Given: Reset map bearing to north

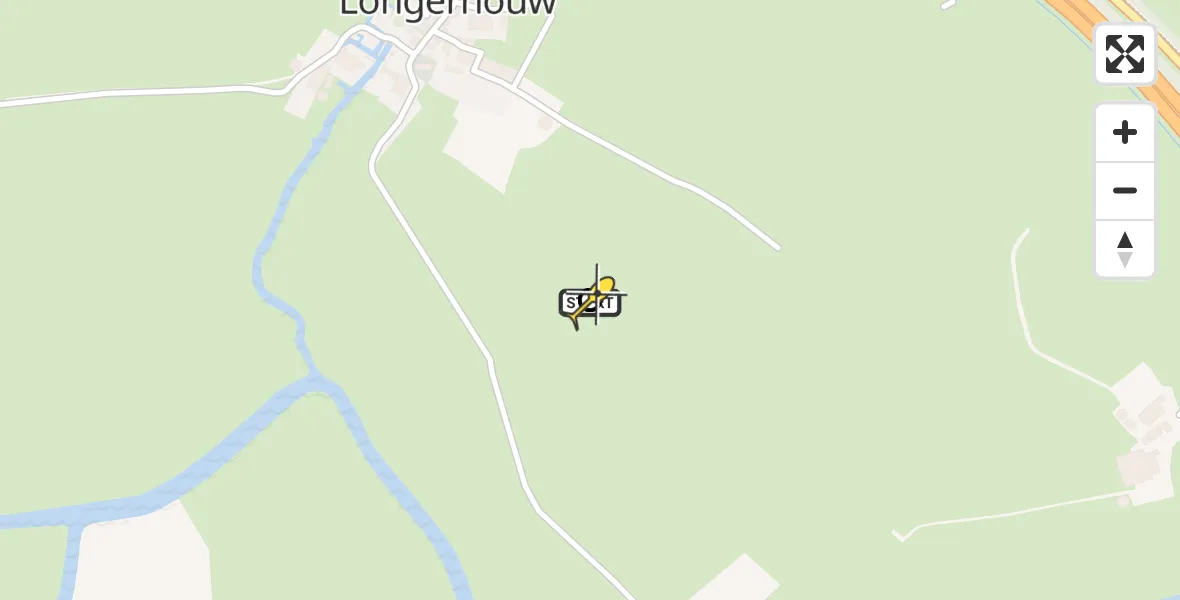Looking at the screenshot, I should (x=1124, y=249).
